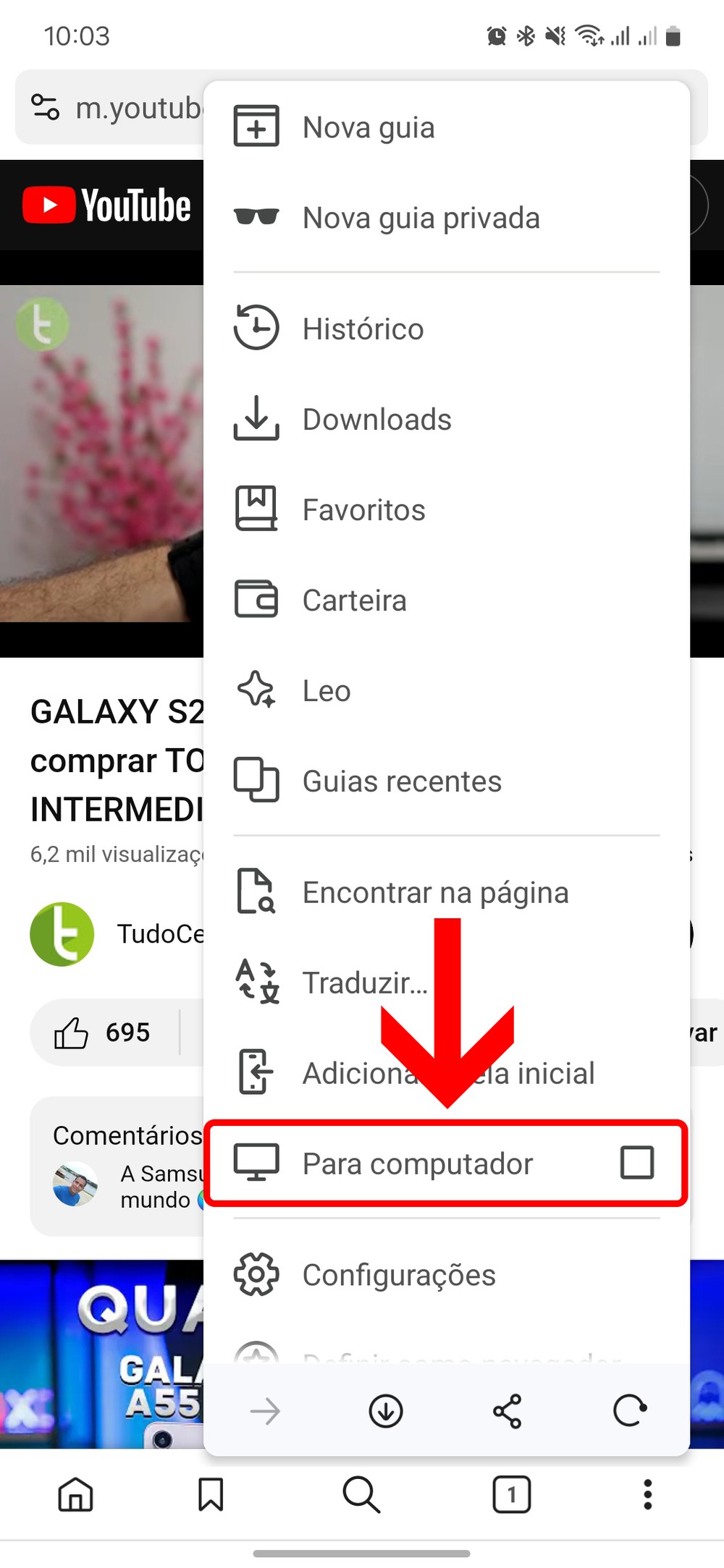Launch the Leo assistant
This screenshot has height=1568, width=724.
(326, 691)
